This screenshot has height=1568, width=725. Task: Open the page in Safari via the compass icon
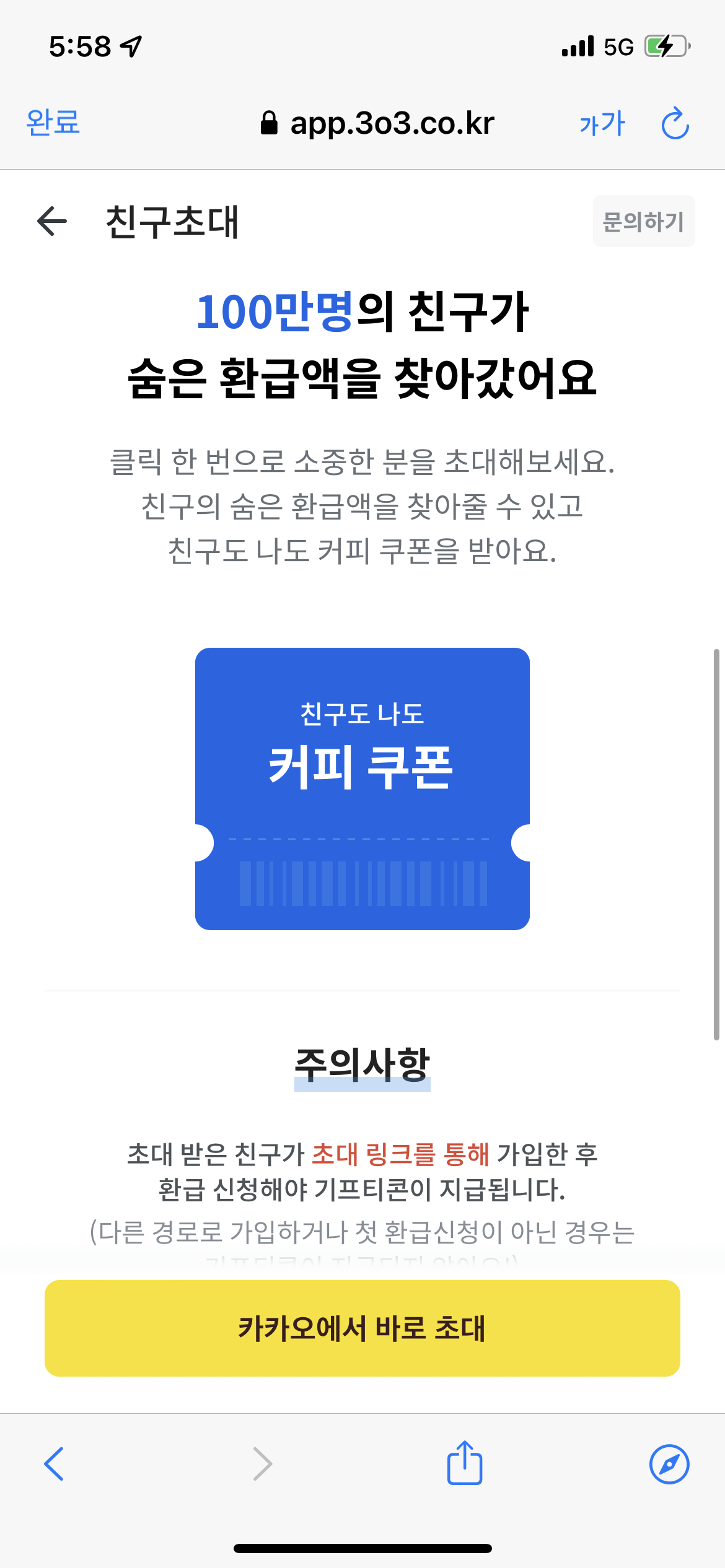(x=669, y=1464)
